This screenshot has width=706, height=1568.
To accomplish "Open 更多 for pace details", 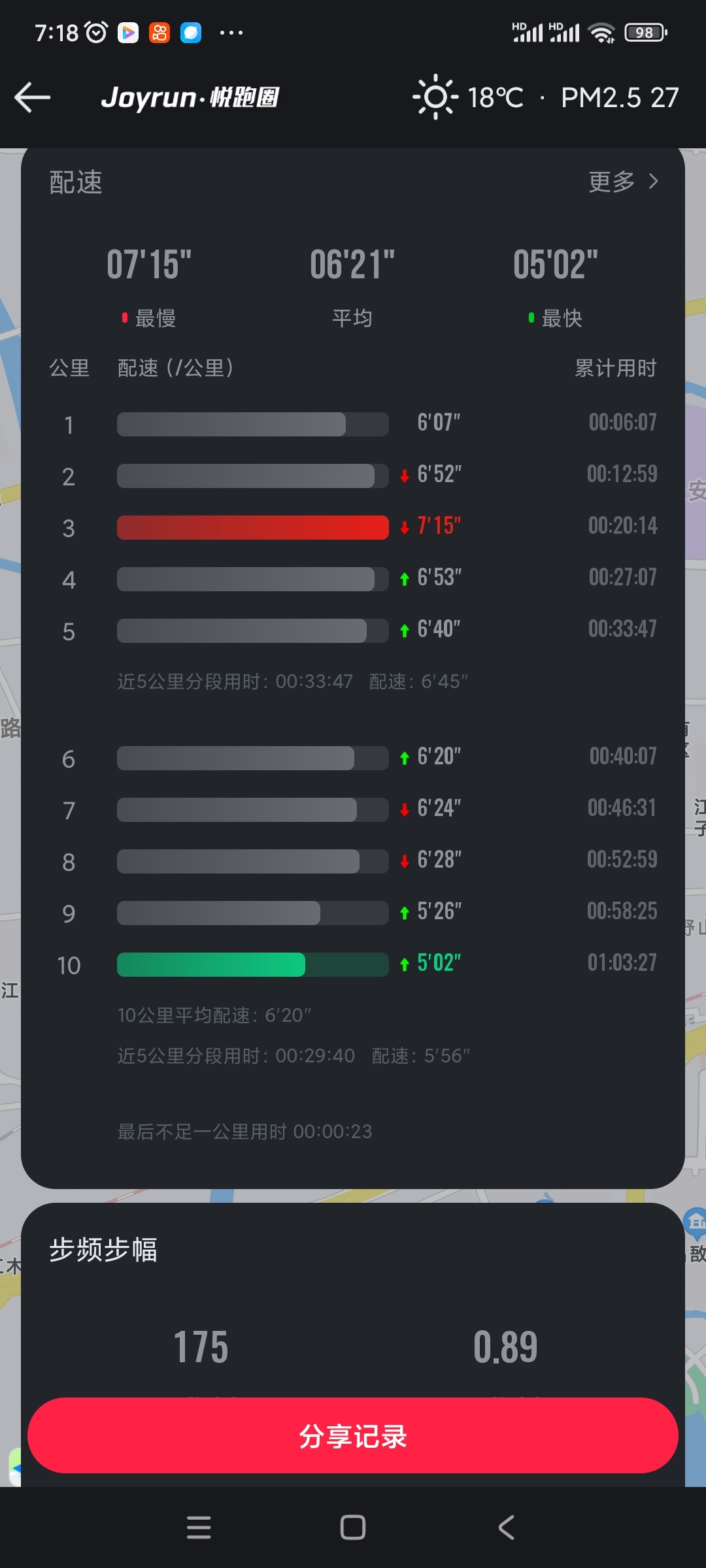I will pyautogui.click(x=623, y=182).
